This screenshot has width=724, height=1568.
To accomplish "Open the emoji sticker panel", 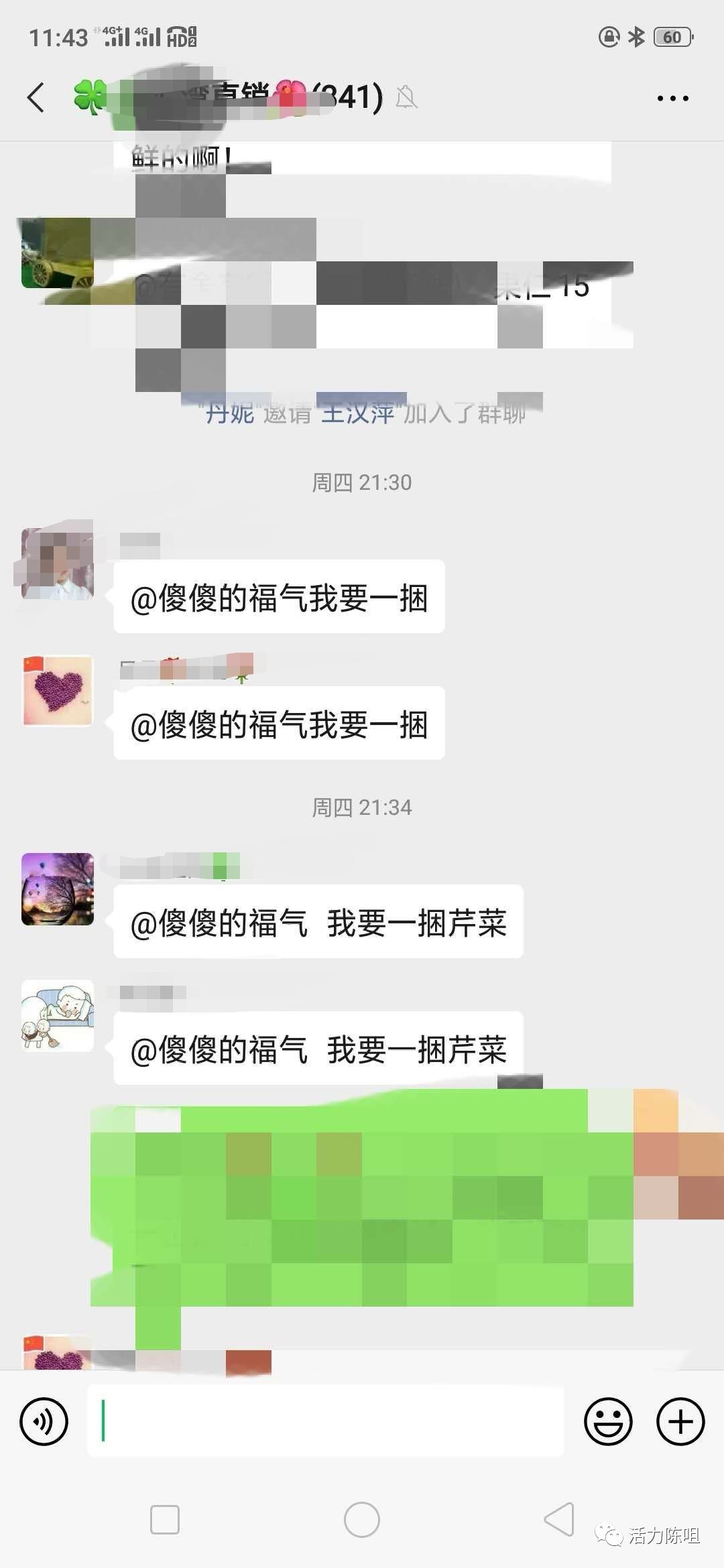I will 608,1421.
